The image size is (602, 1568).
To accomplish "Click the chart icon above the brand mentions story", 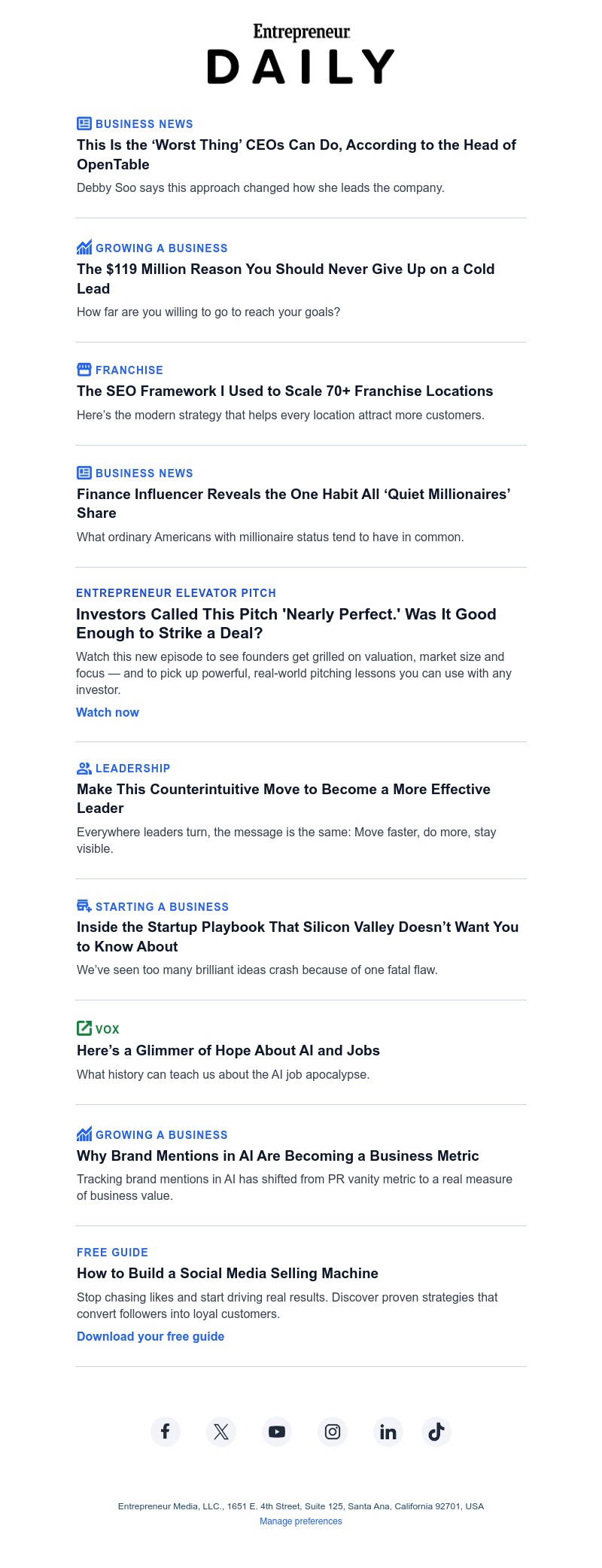I will pyautogui.click(x=84, y=1134).
